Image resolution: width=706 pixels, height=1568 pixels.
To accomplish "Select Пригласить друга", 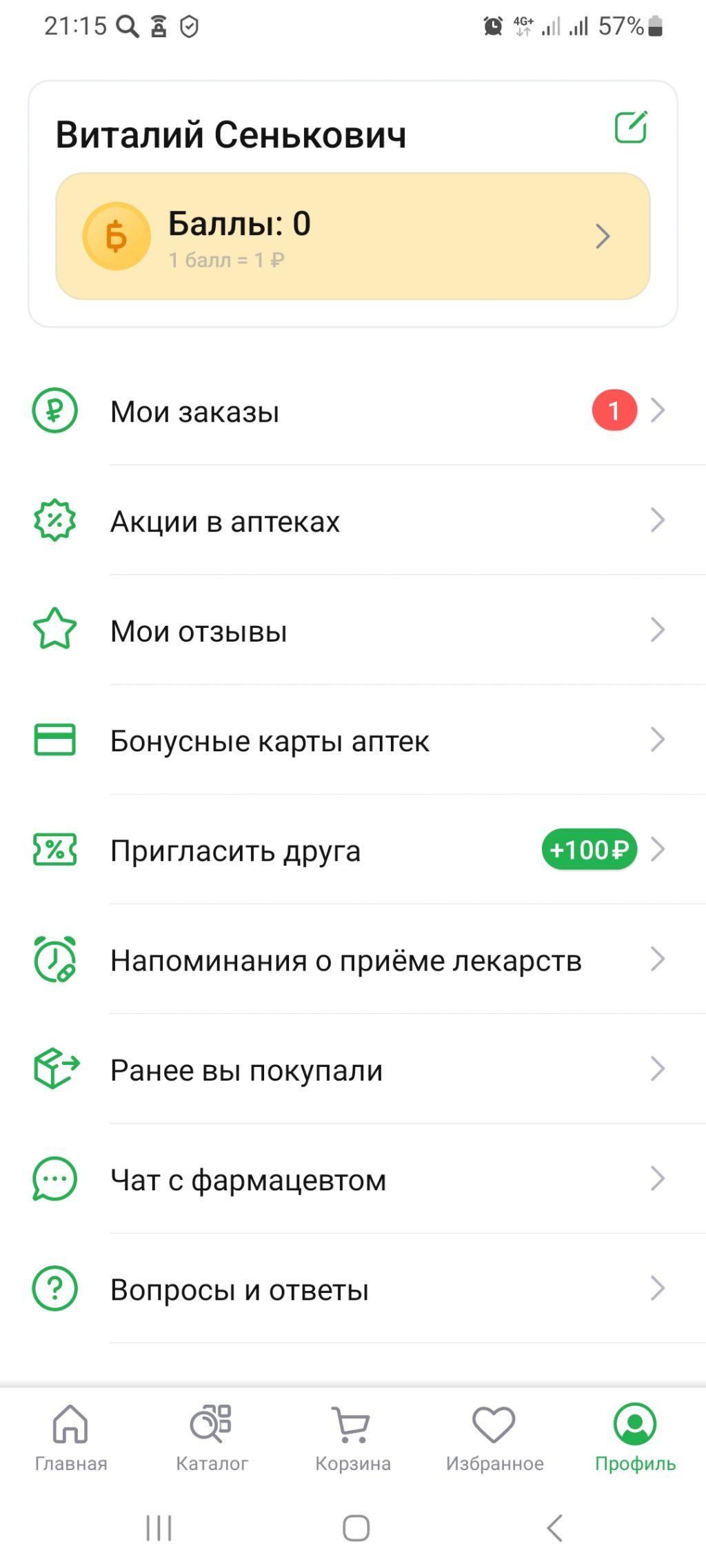I will (x=352, y=851).
